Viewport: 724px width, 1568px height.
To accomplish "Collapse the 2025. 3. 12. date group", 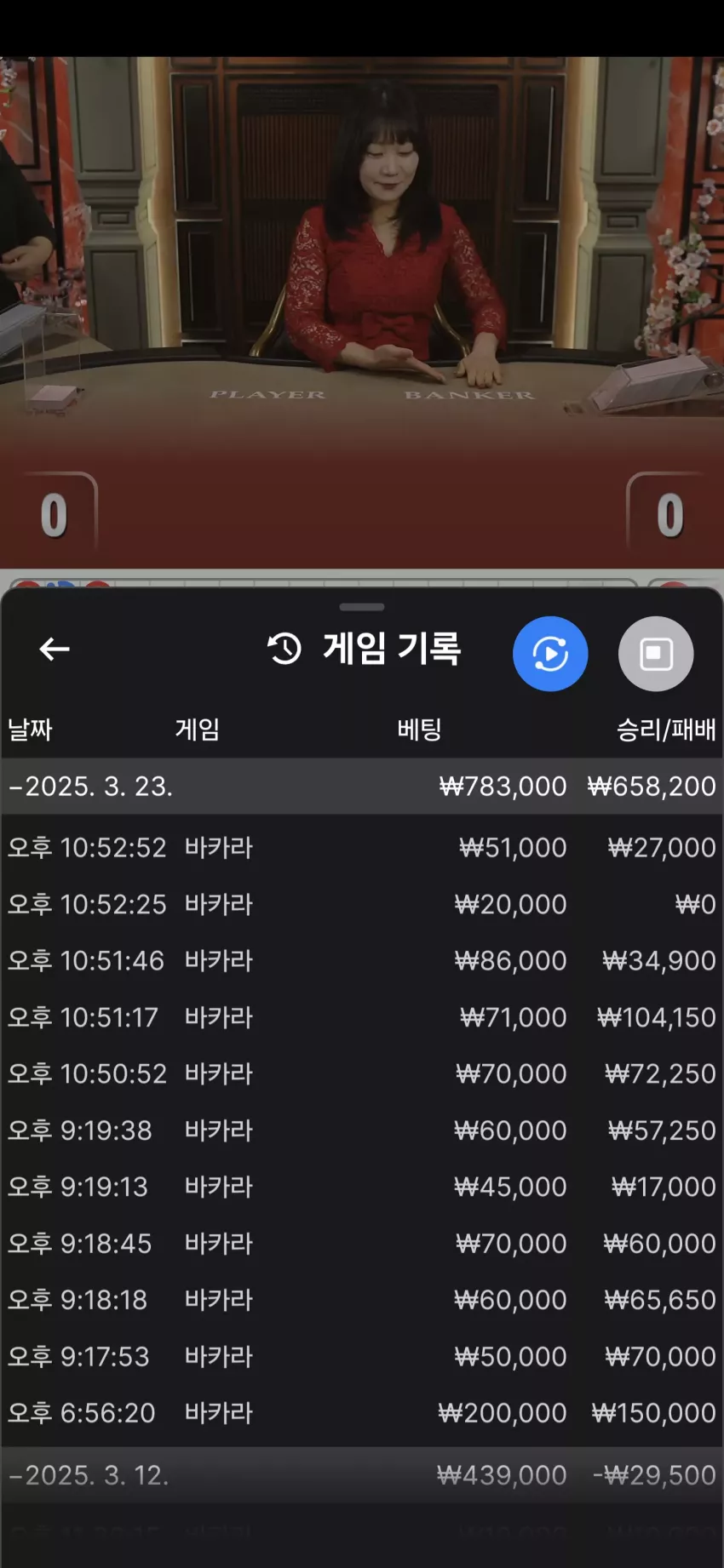I will tap(362, 1475).
